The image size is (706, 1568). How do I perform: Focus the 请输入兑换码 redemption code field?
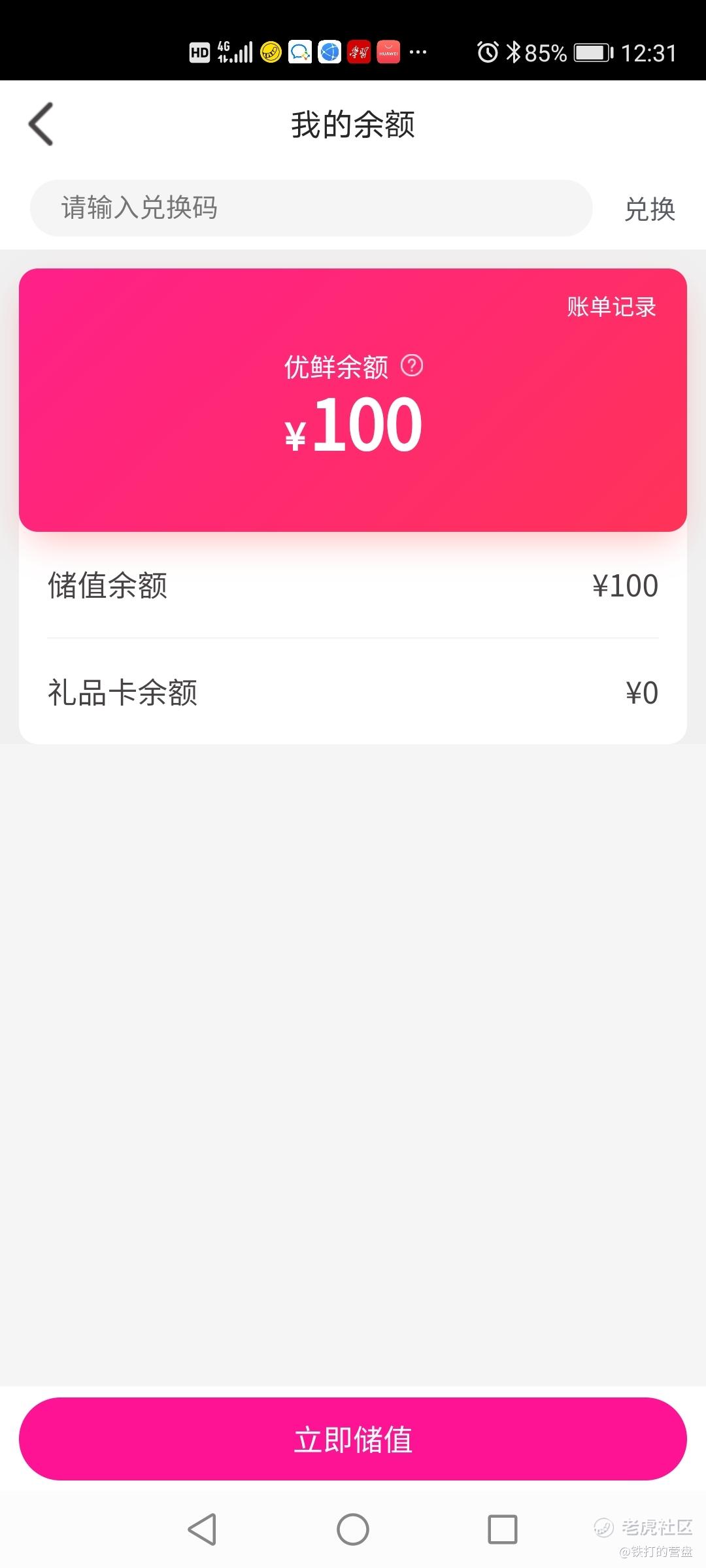311,208
